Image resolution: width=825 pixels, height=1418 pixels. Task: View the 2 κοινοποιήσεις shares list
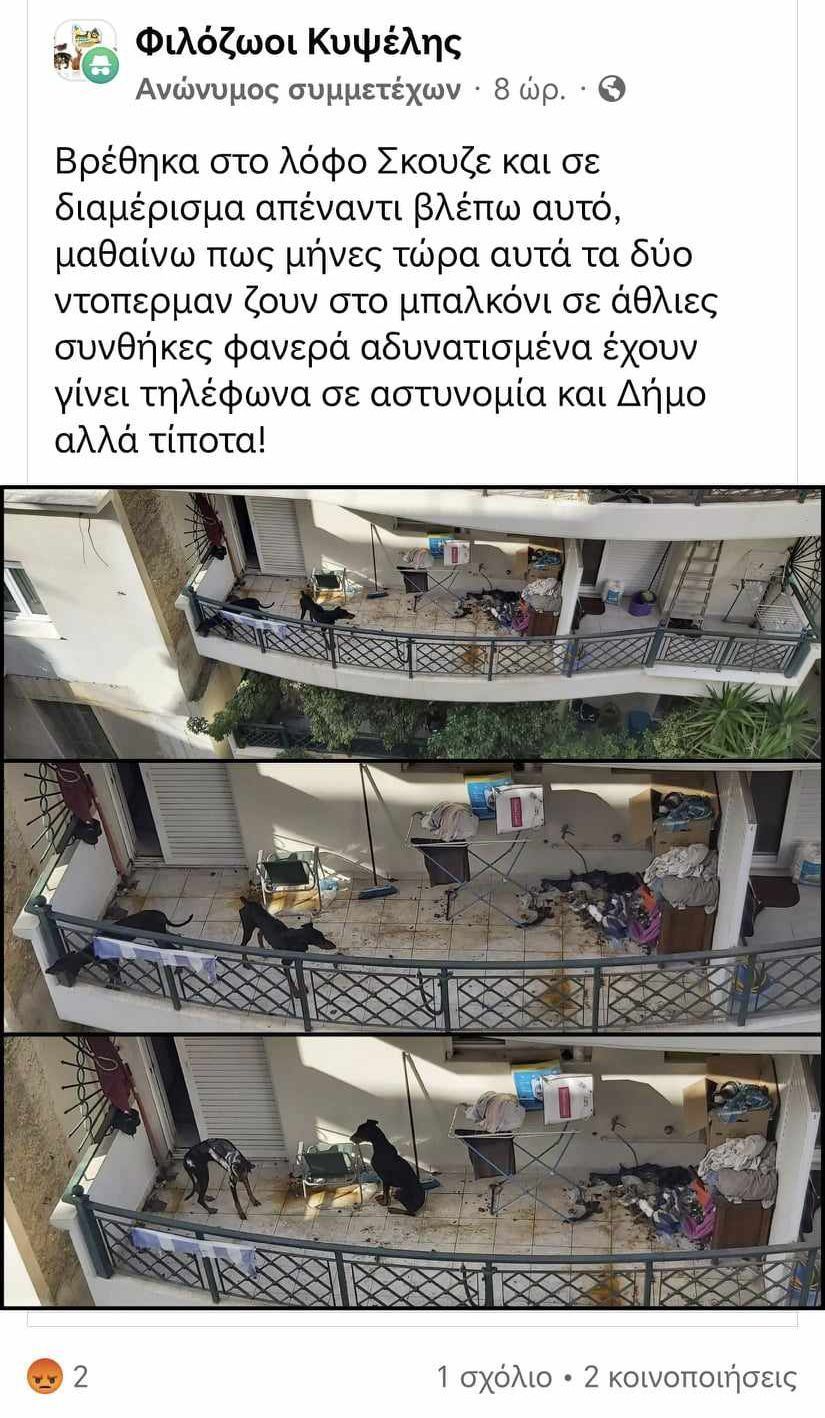pyautogui.click(x=690, y=1377)
